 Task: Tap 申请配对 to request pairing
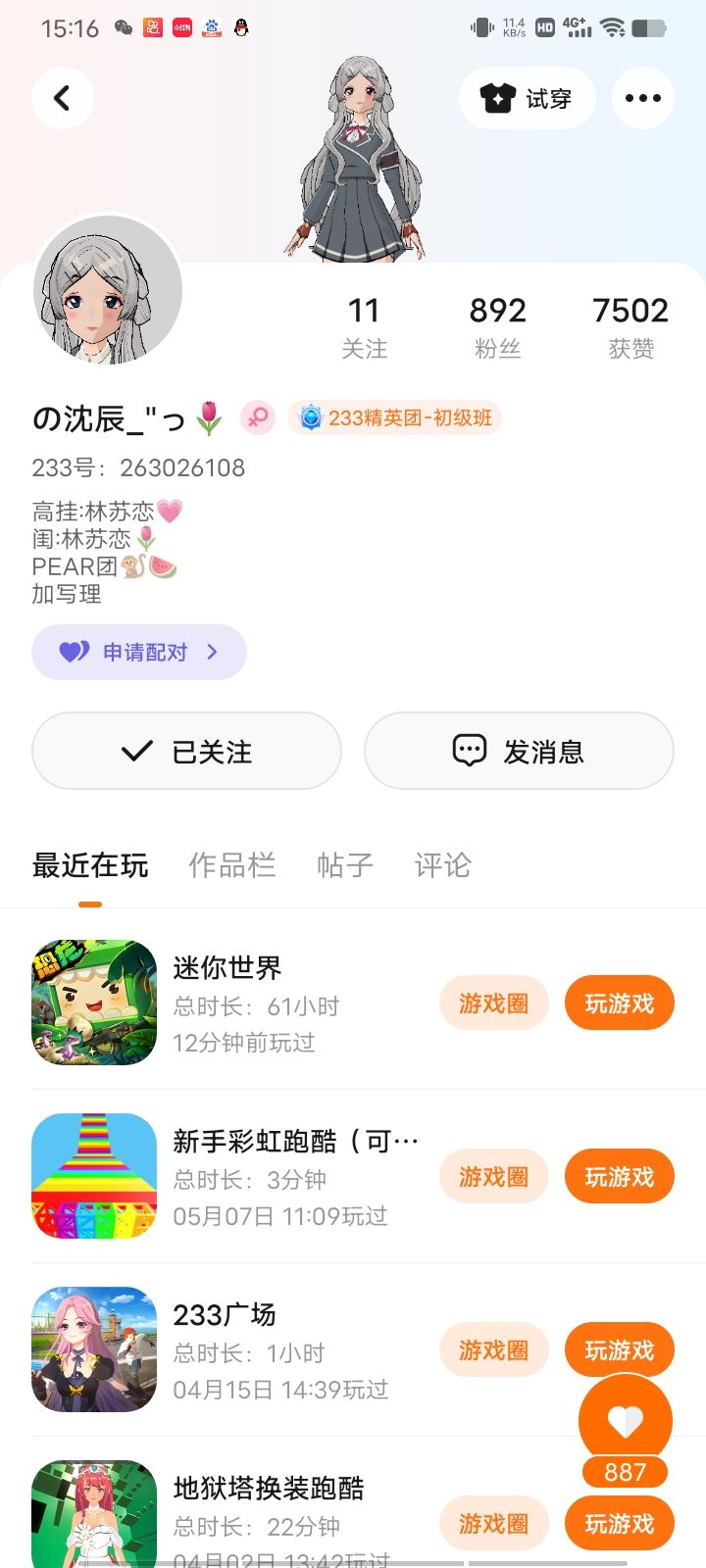tap(139, 652)
